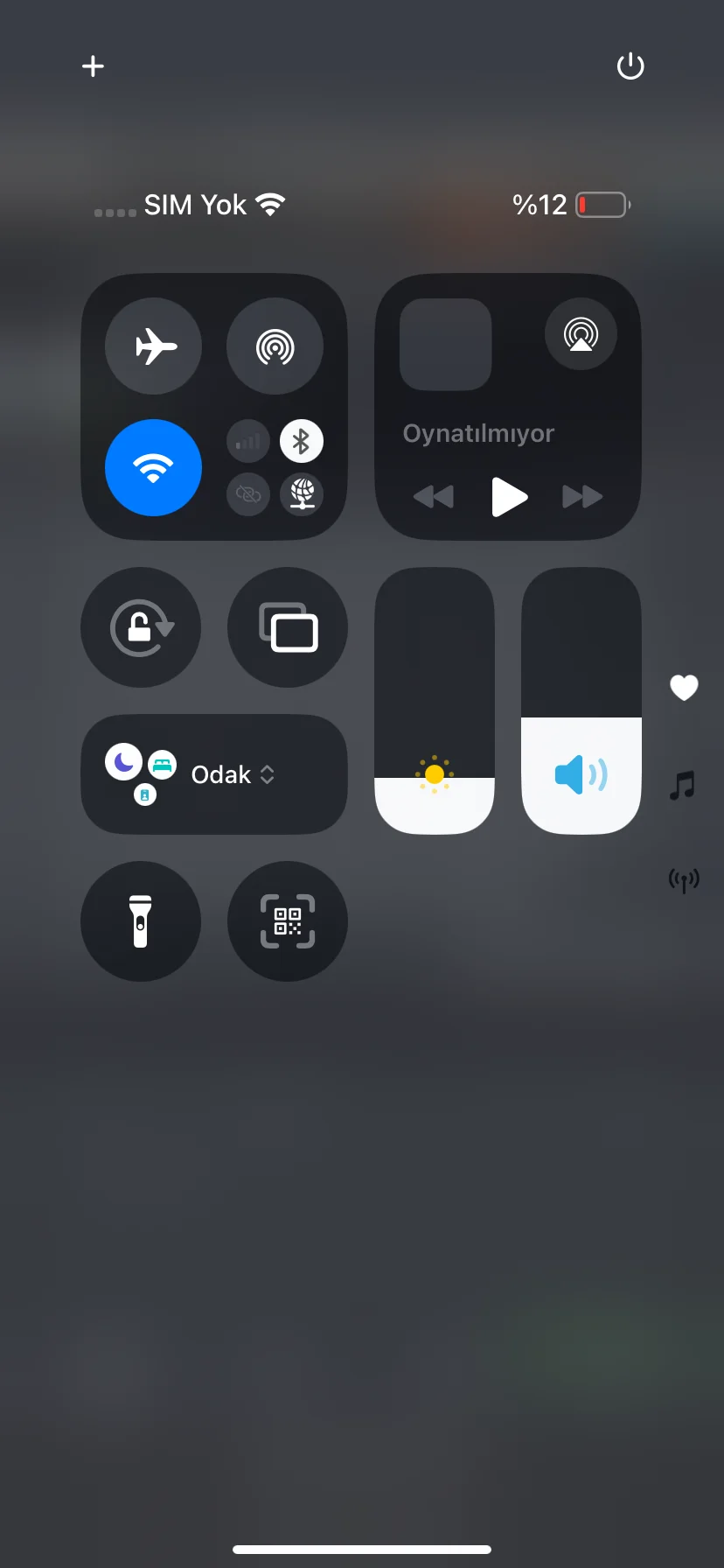Toggle portrait orientation lock

[x=141, y=627]
